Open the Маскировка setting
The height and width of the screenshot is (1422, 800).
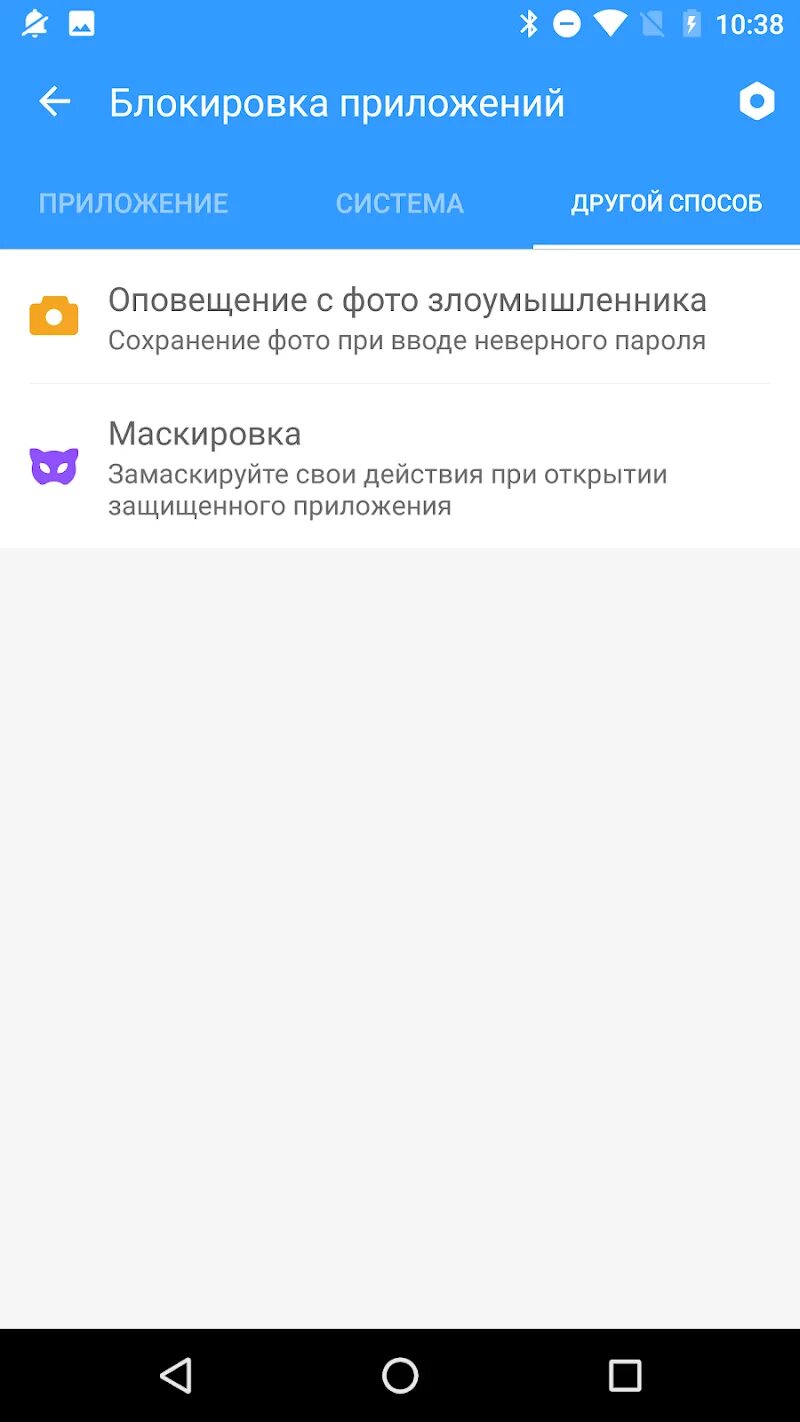(400, 466)
